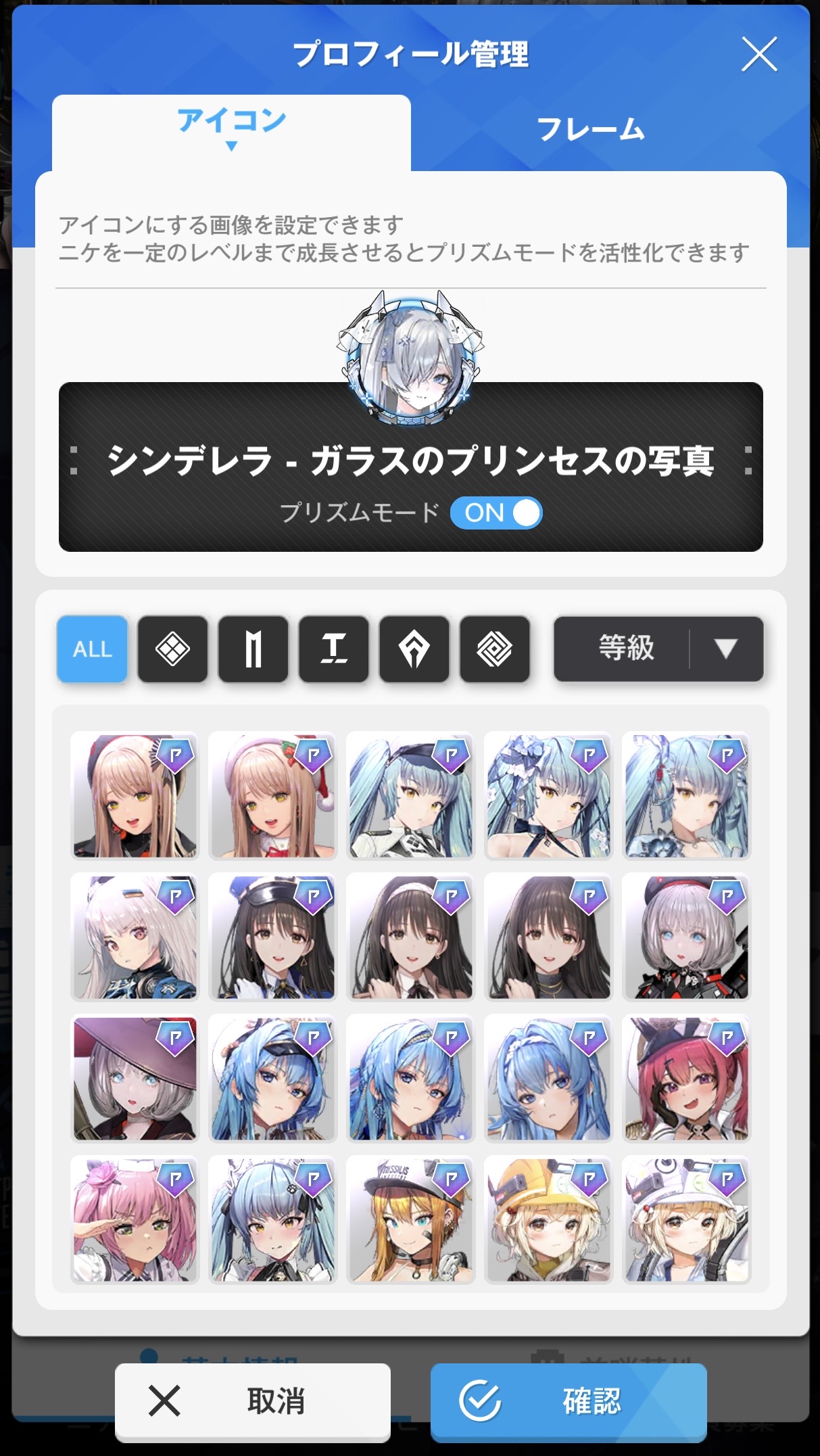
Task: Choose the Santa hat girl icon
Action: (272, 796)
